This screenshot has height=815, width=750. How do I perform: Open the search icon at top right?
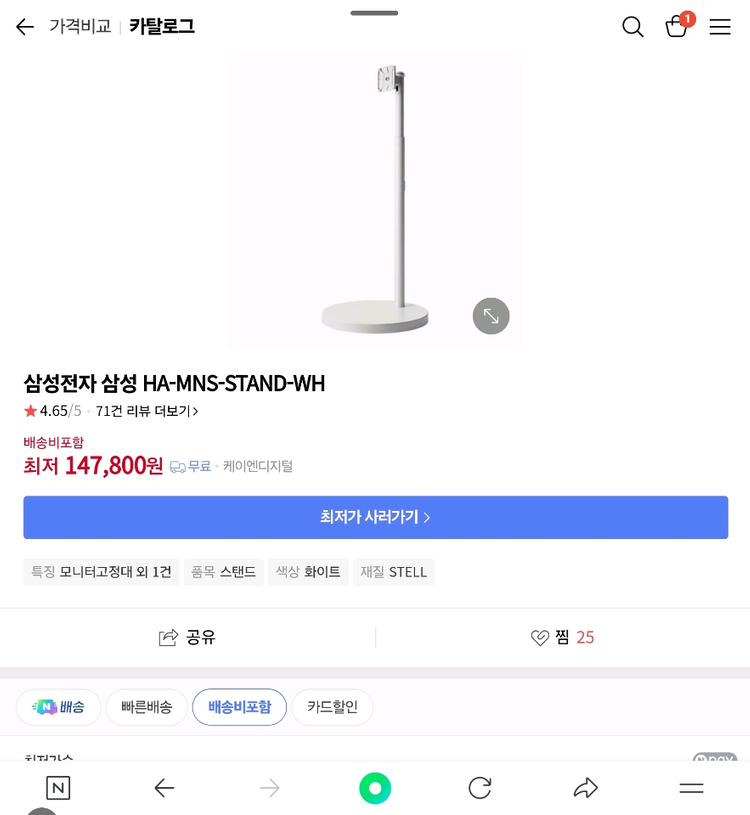[632, 27]
